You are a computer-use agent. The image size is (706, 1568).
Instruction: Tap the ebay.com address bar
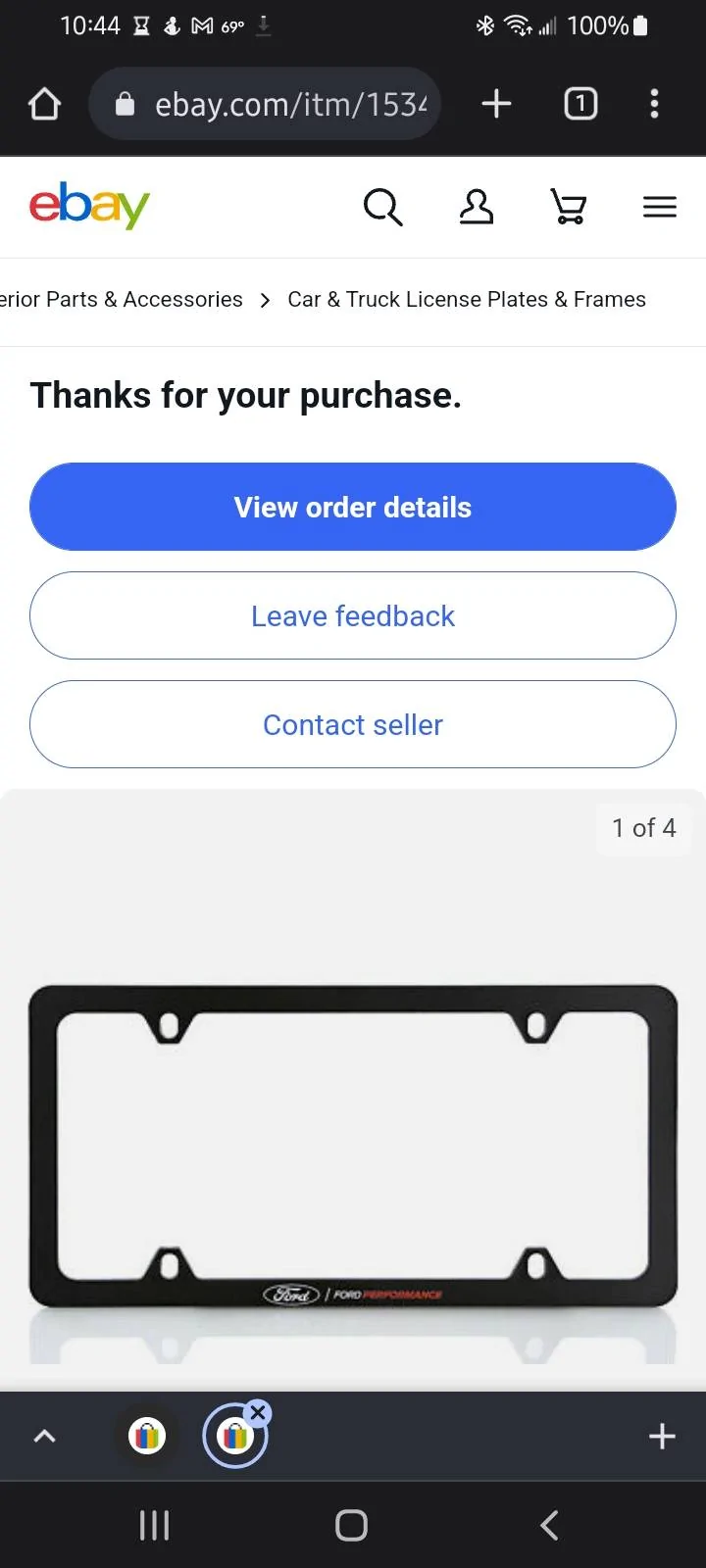265,104
